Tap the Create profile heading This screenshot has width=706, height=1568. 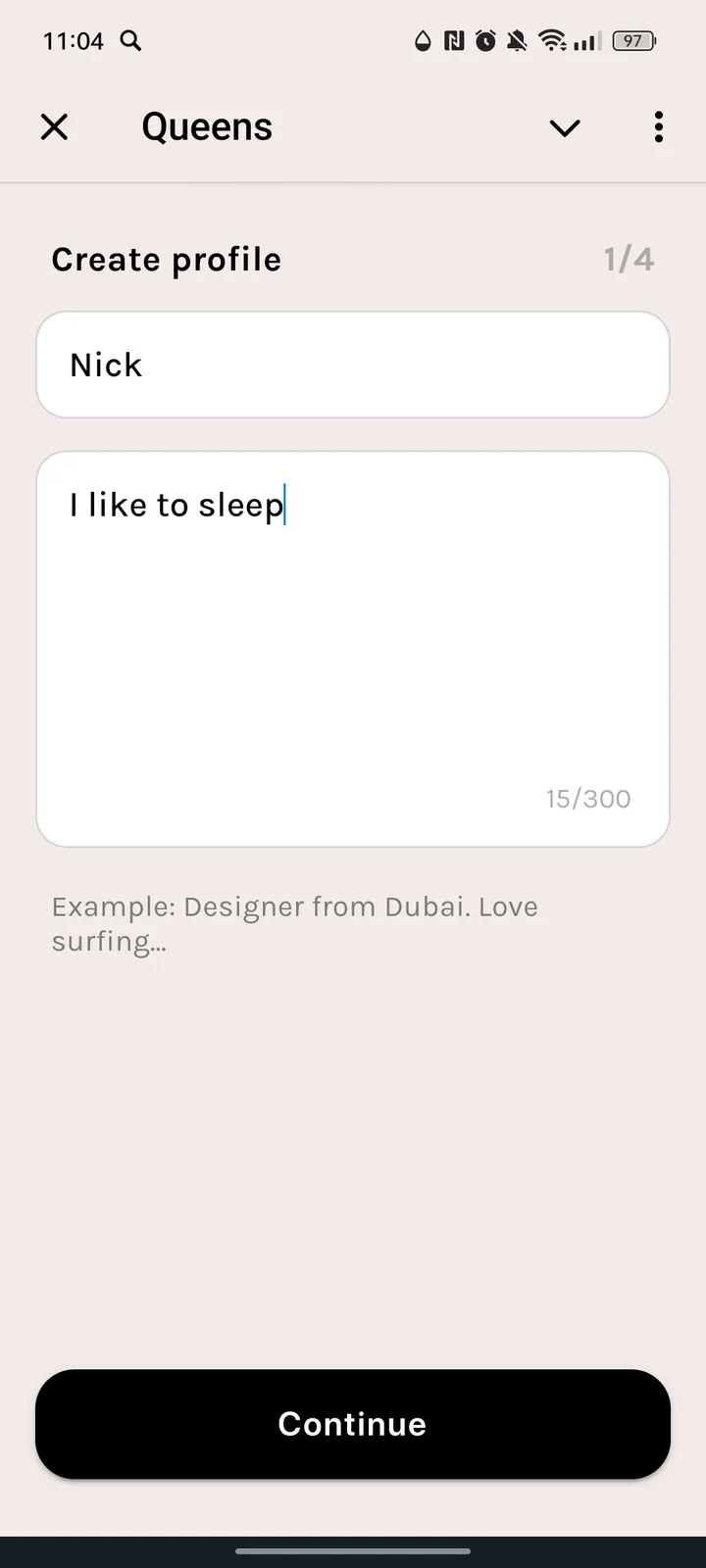point(166,259)
